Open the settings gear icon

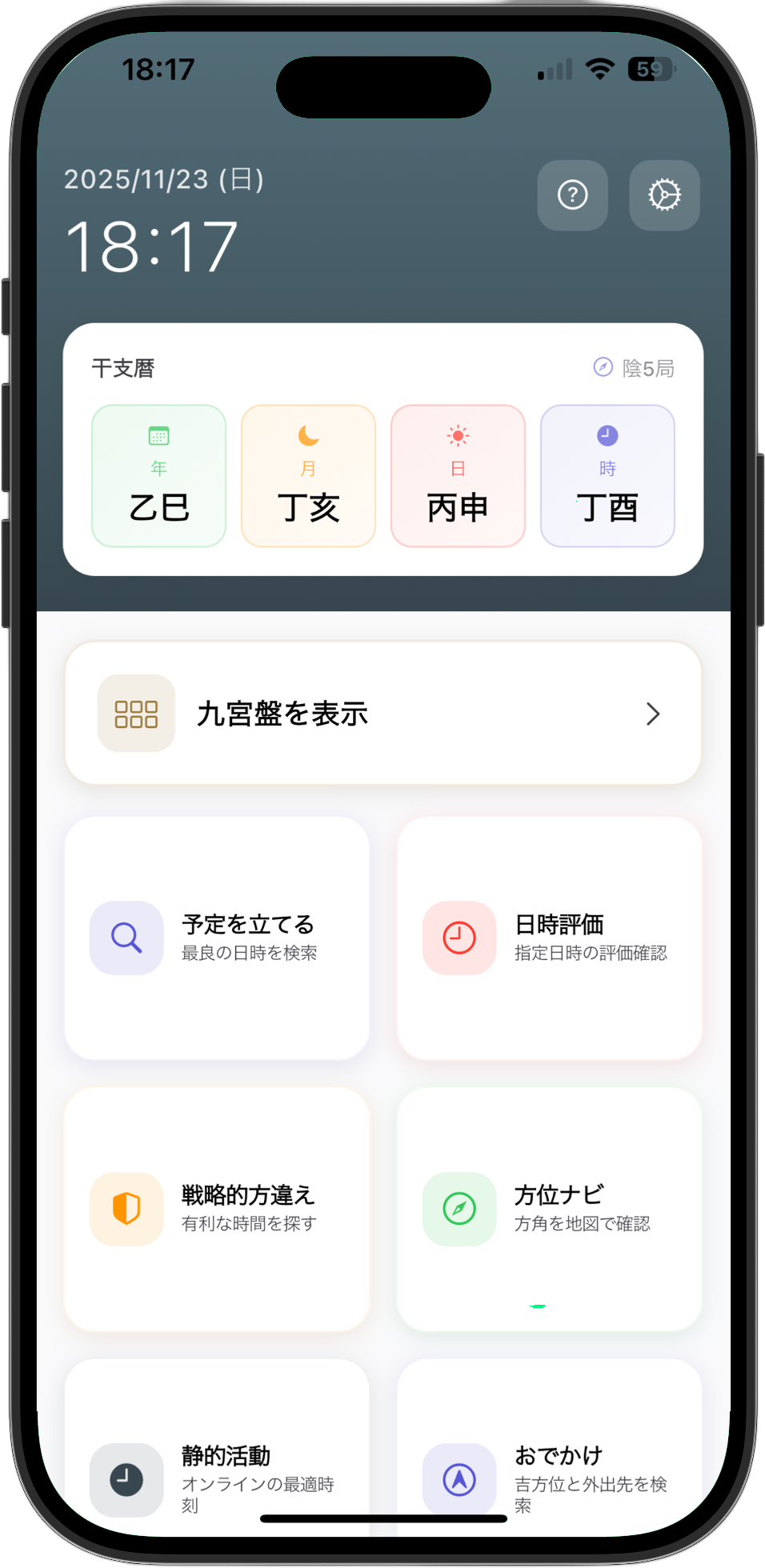coord(663,195)
